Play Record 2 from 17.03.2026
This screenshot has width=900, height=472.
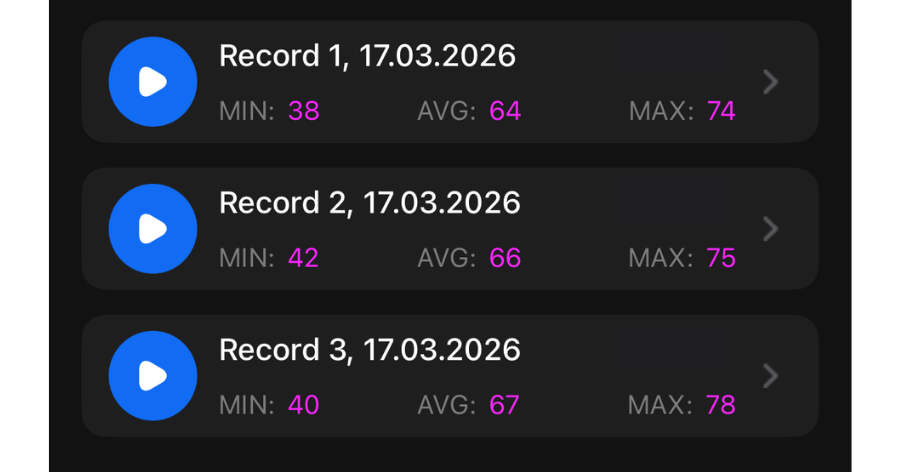(153, 229)
